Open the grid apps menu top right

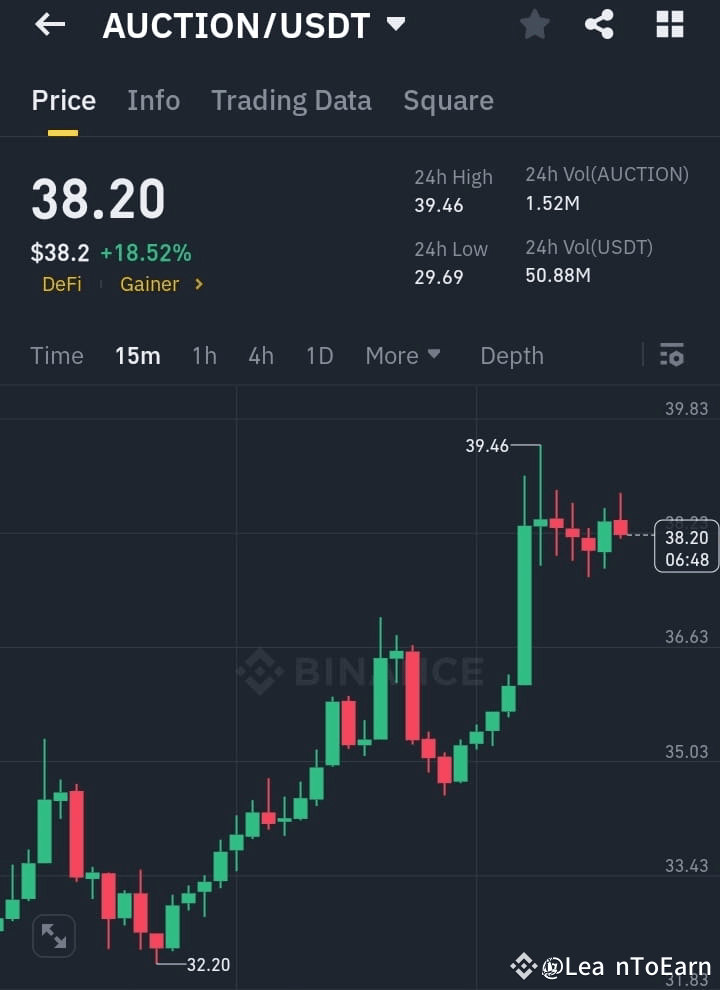(668, 25)
